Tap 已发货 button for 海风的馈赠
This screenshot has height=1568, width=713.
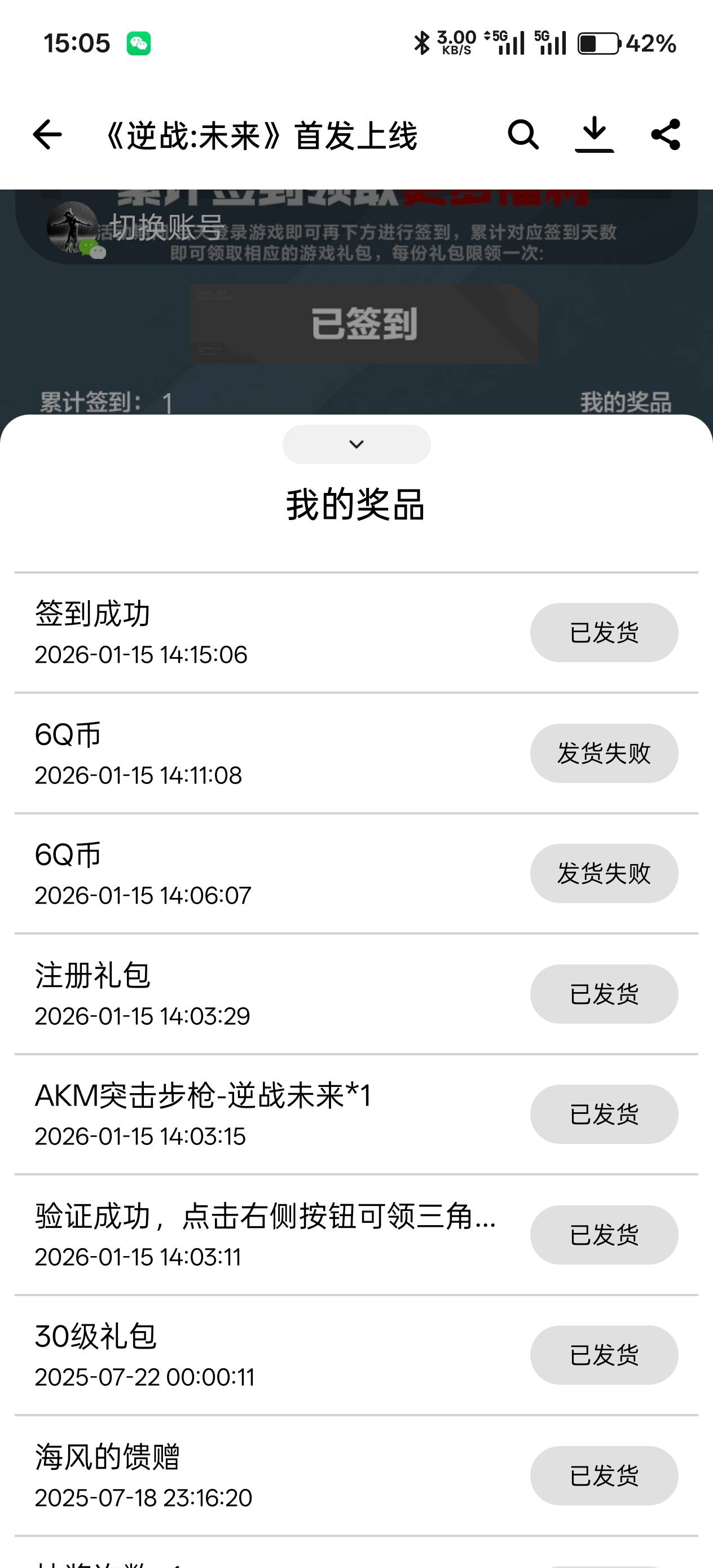tap(604, 1475)
